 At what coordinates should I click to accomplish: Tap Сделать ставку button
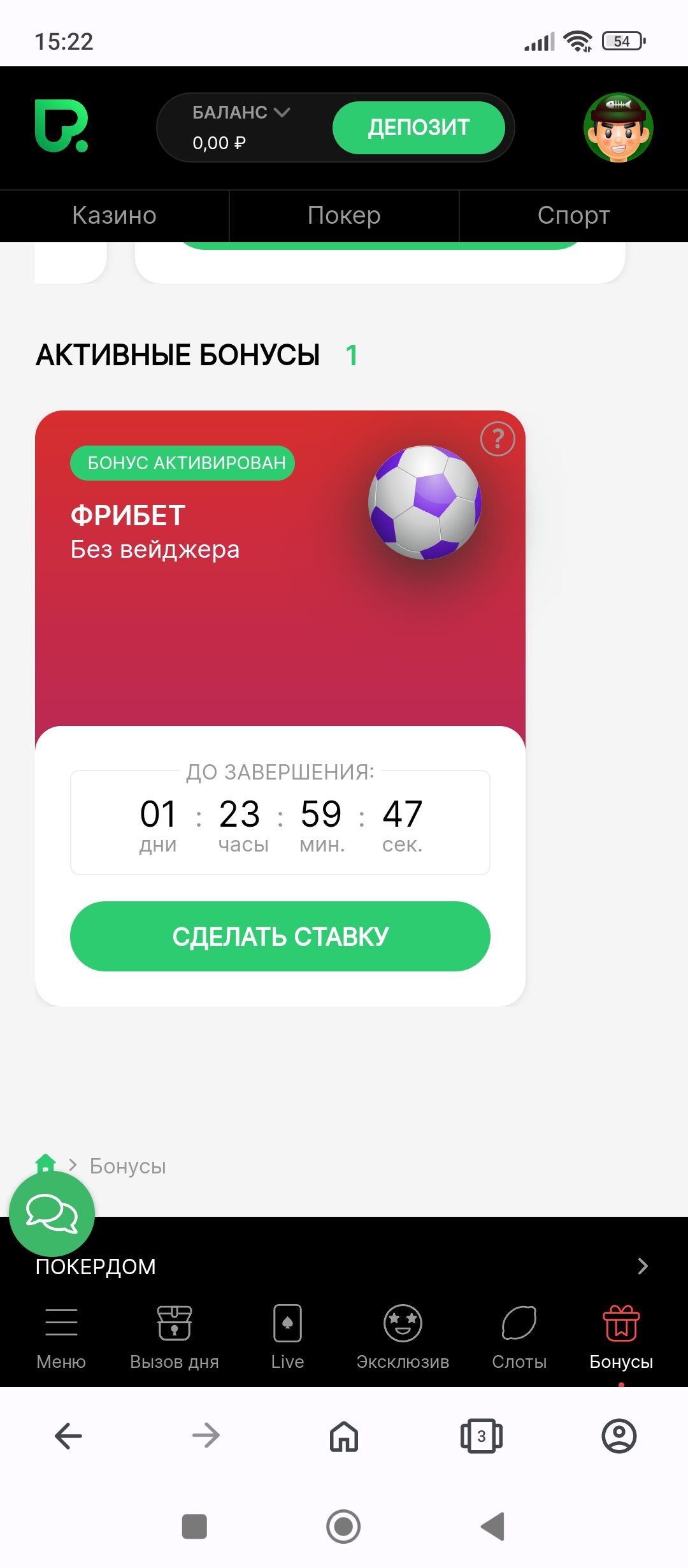click(x=280, y=936)
